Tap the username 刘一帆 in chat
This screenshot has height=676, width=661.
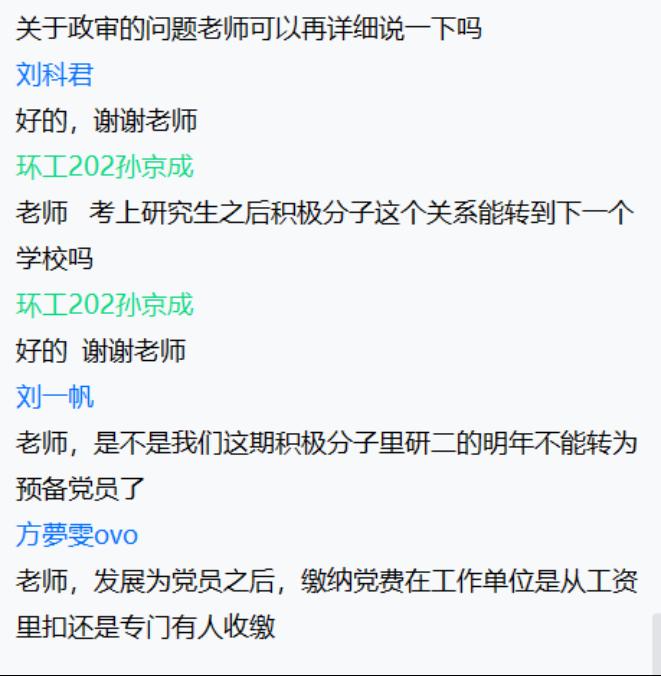click(x=54, y=397)
